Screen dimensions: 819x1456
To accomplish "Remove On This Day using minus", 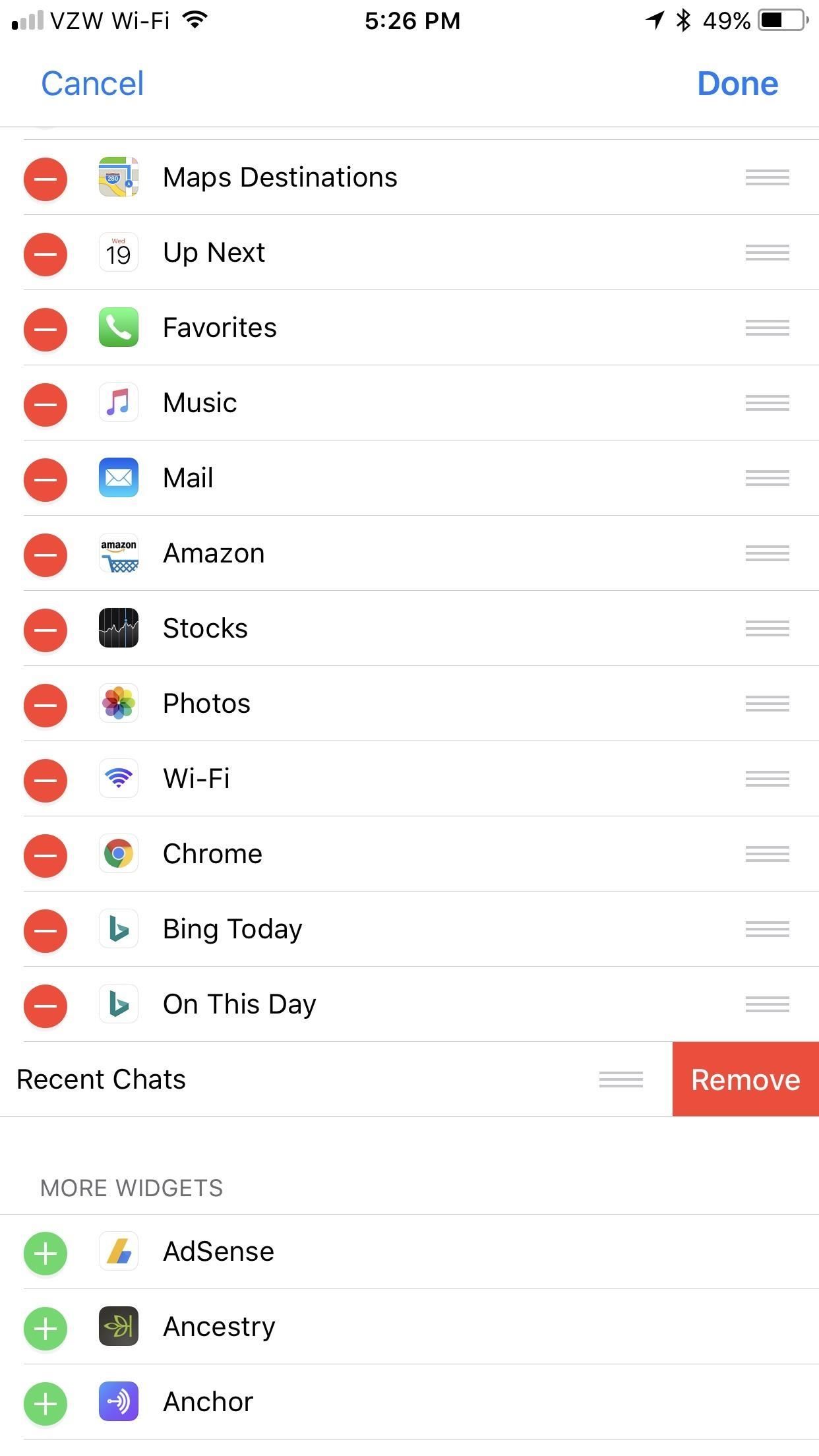I will [45, 1006].
